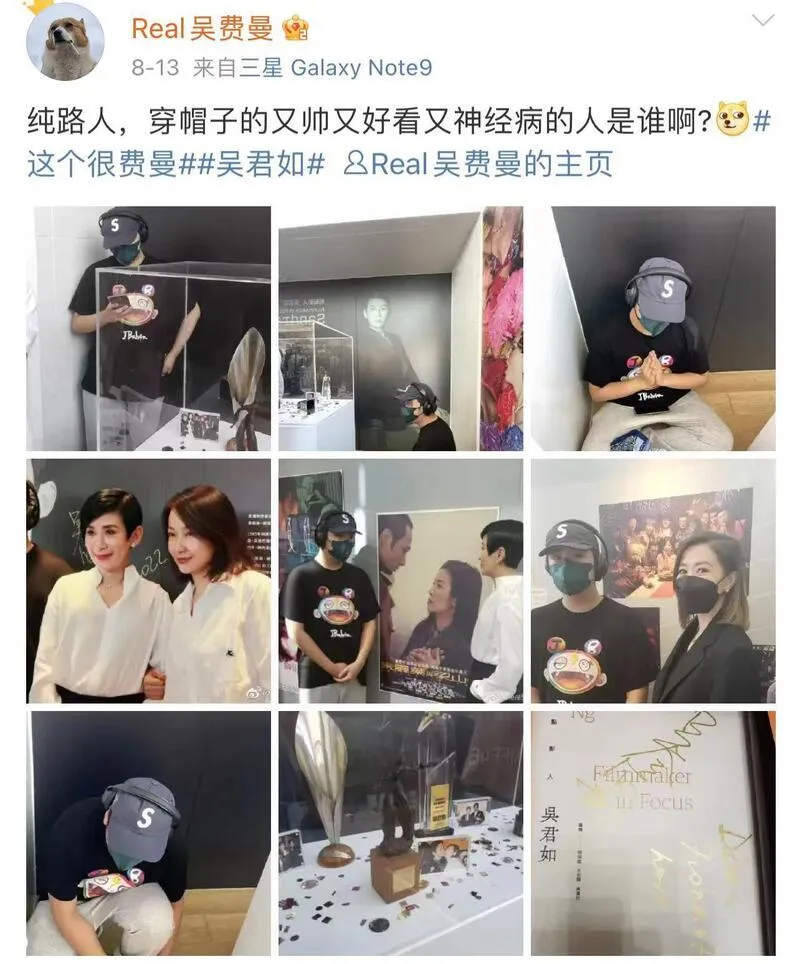Open photo of Filmmaker in Focus booklet

point(653,832)
